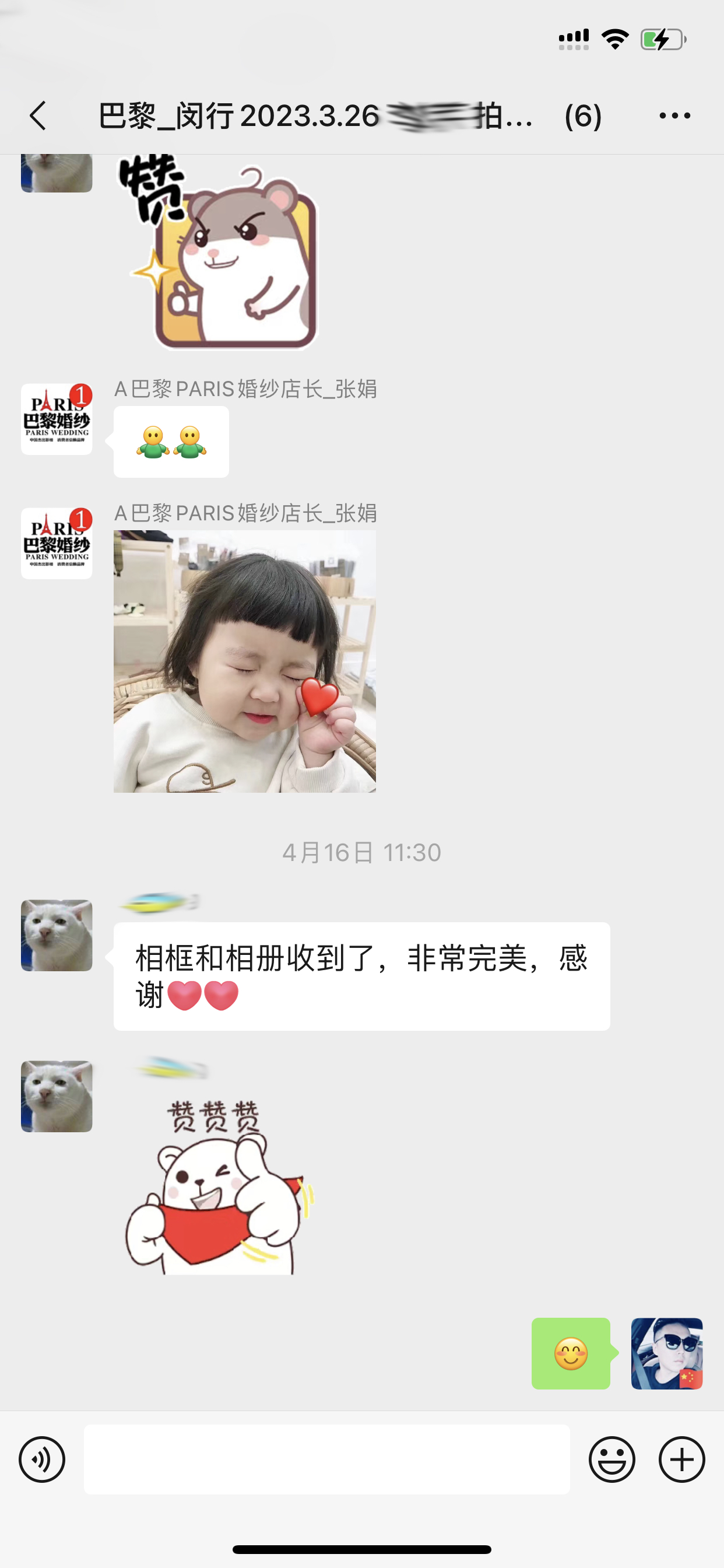Open the cat avatar beside the 相框和相册收到了 message
724x1568 pixels.
pos(57,936)
